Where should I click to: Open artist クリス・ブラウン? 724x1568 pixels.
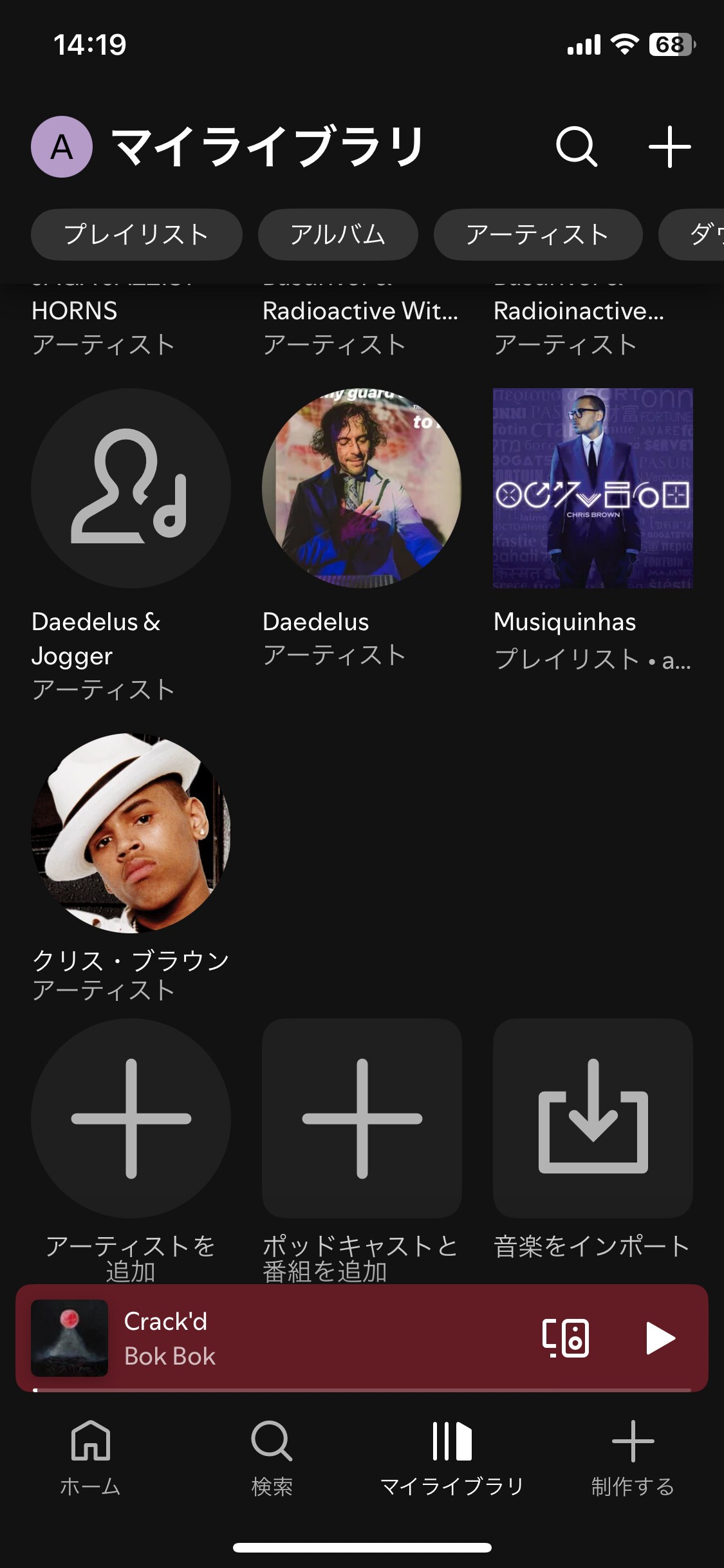coord(131,833)
